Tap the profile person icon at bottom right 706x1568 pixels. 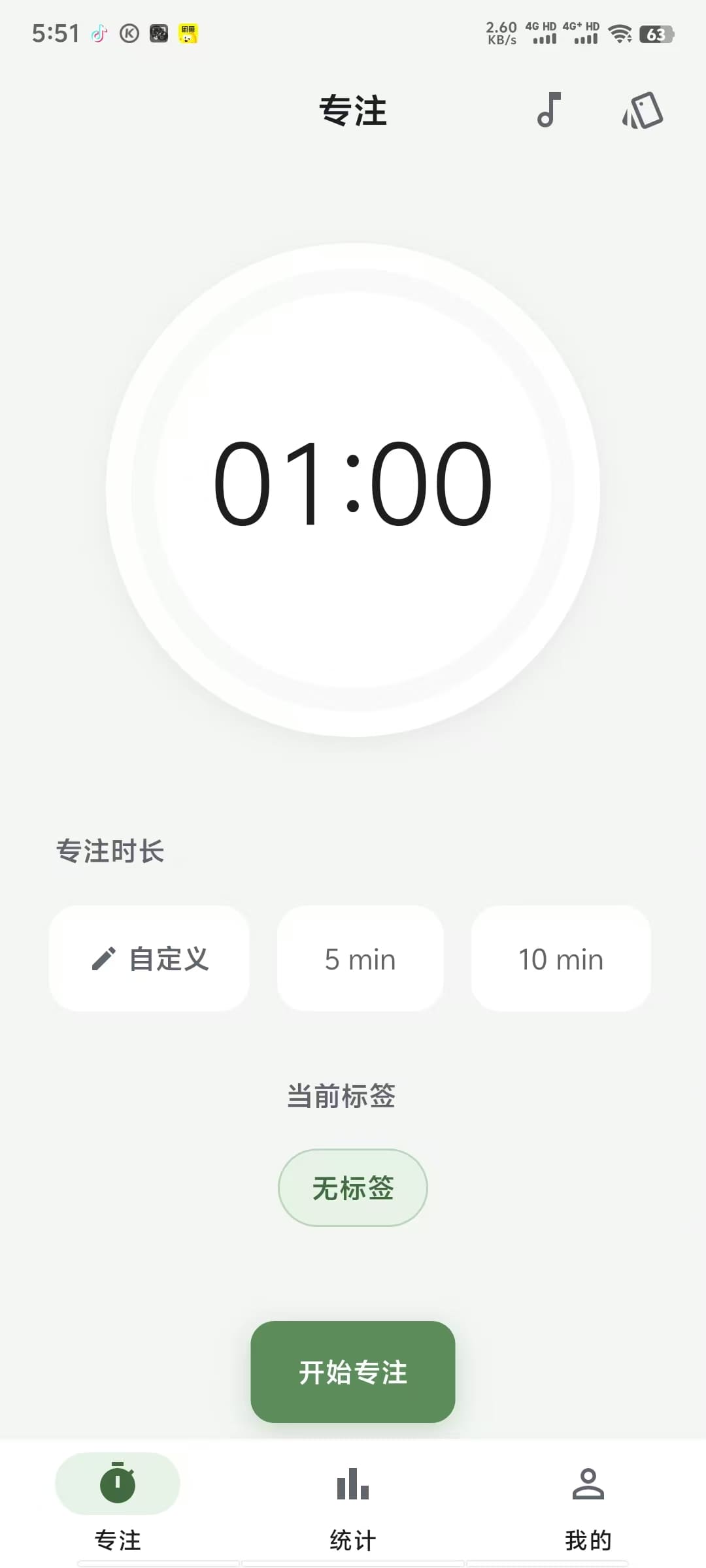[588, 1484]
